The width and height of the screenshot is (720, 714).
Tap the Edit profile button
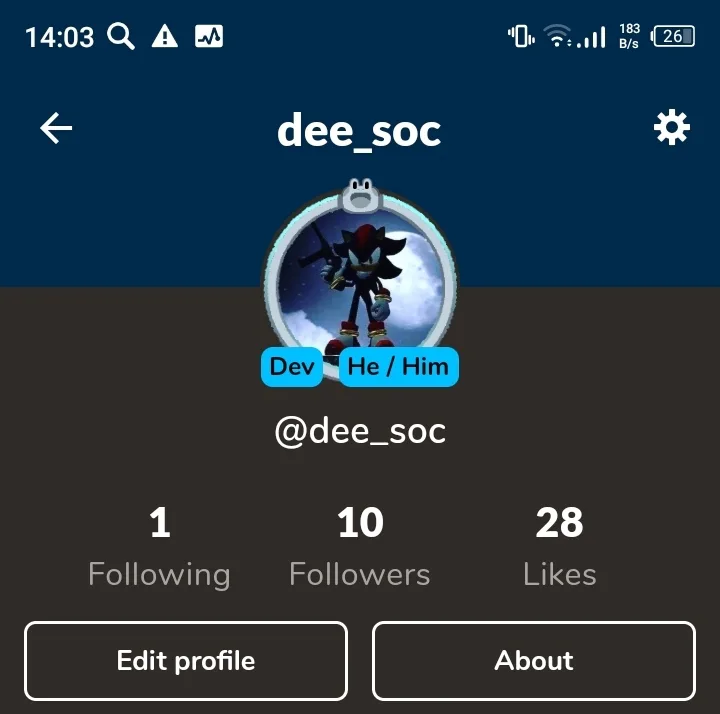click(186, 660)
